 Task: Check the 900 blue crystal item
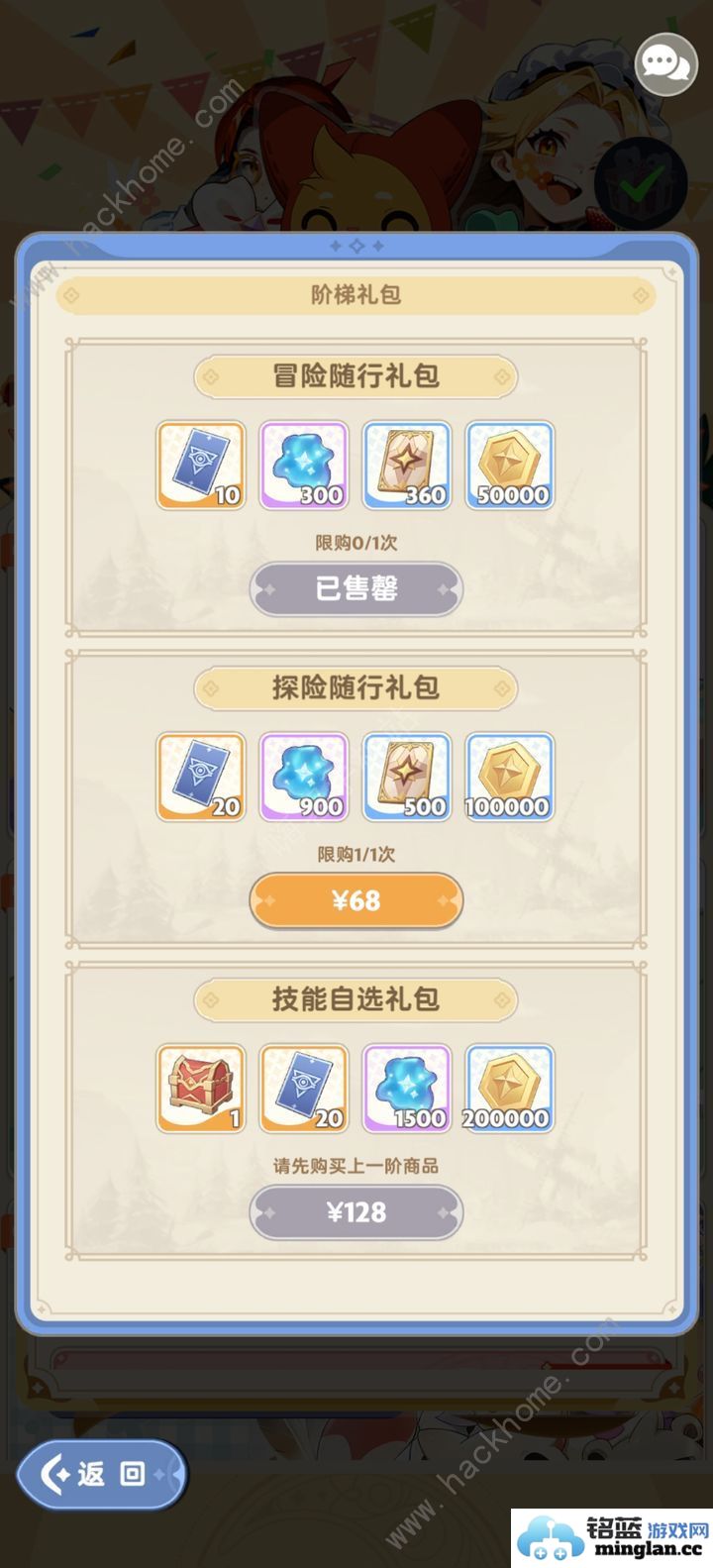pyautogui.click(x=304, y=777)
